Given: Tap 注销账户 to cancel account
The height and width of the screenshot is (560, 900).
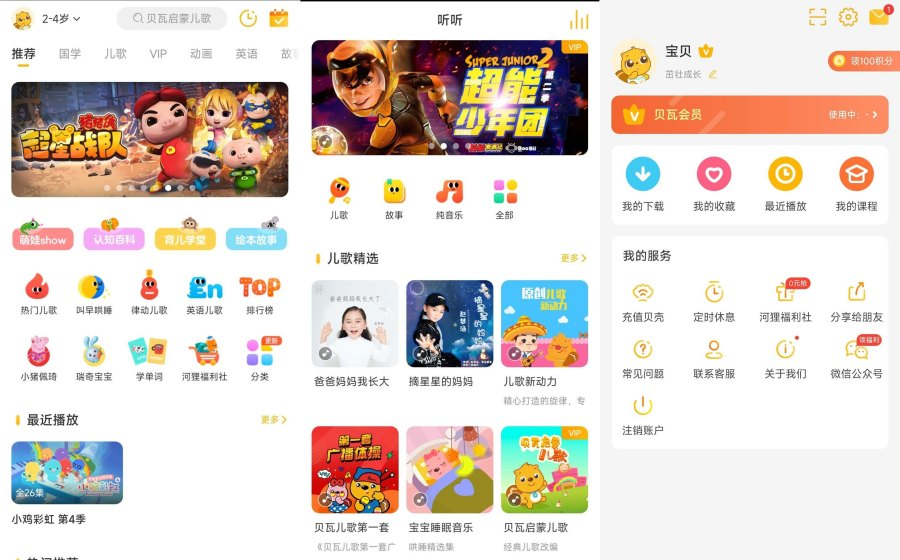Looking at the screenshot, I should tap(643, 414).
